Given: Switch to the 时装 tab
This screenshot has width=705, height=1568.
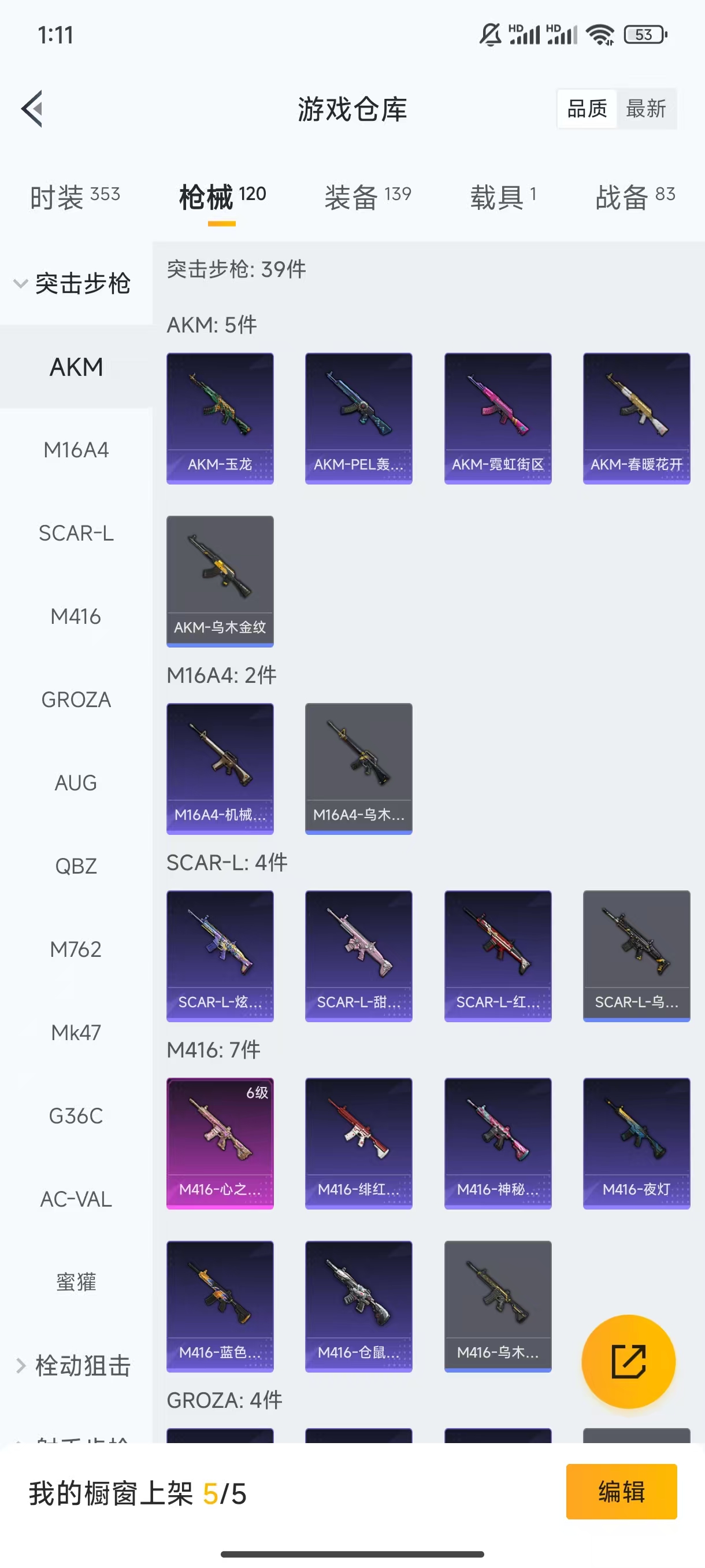Looking at the screenshot, I should pos(75,197).
